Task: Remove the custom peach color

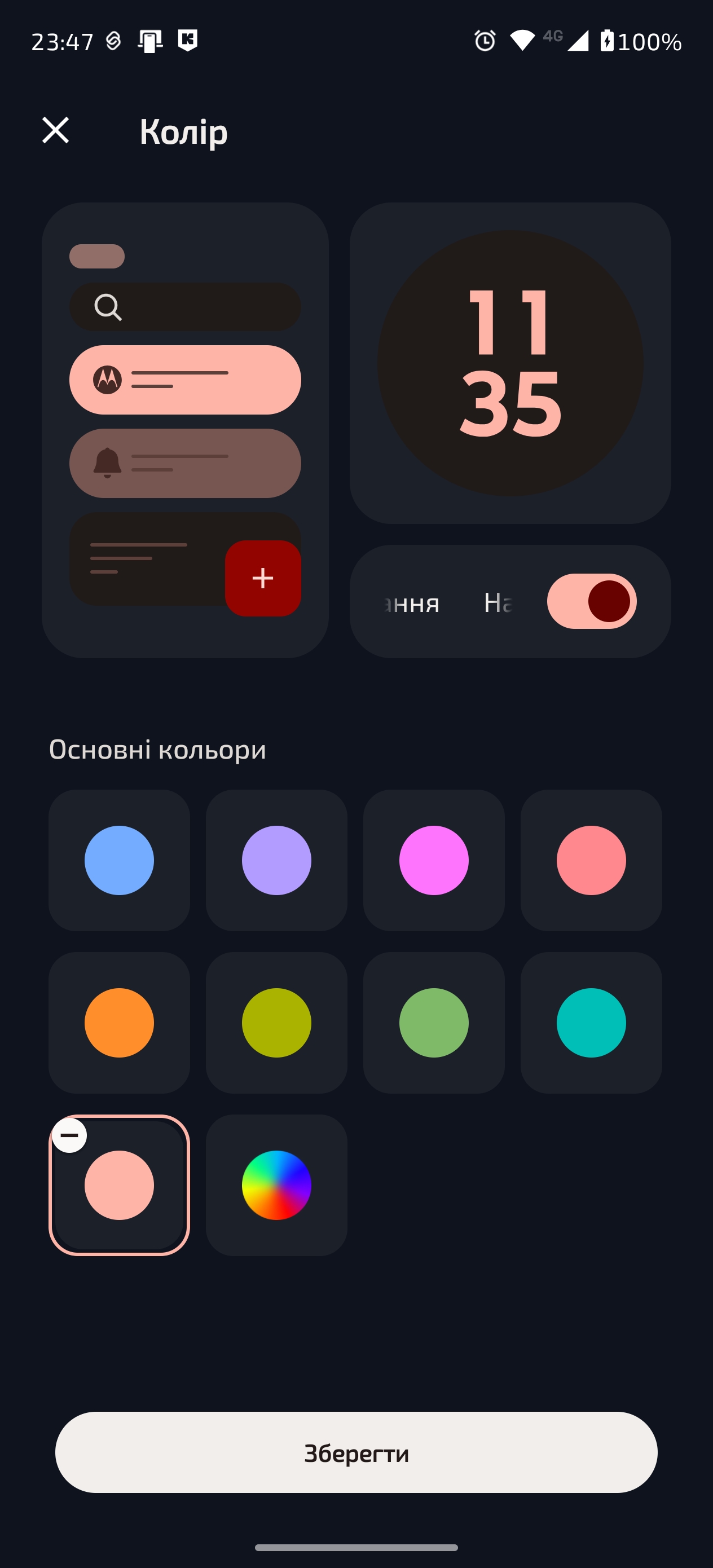Action: 69,1135
